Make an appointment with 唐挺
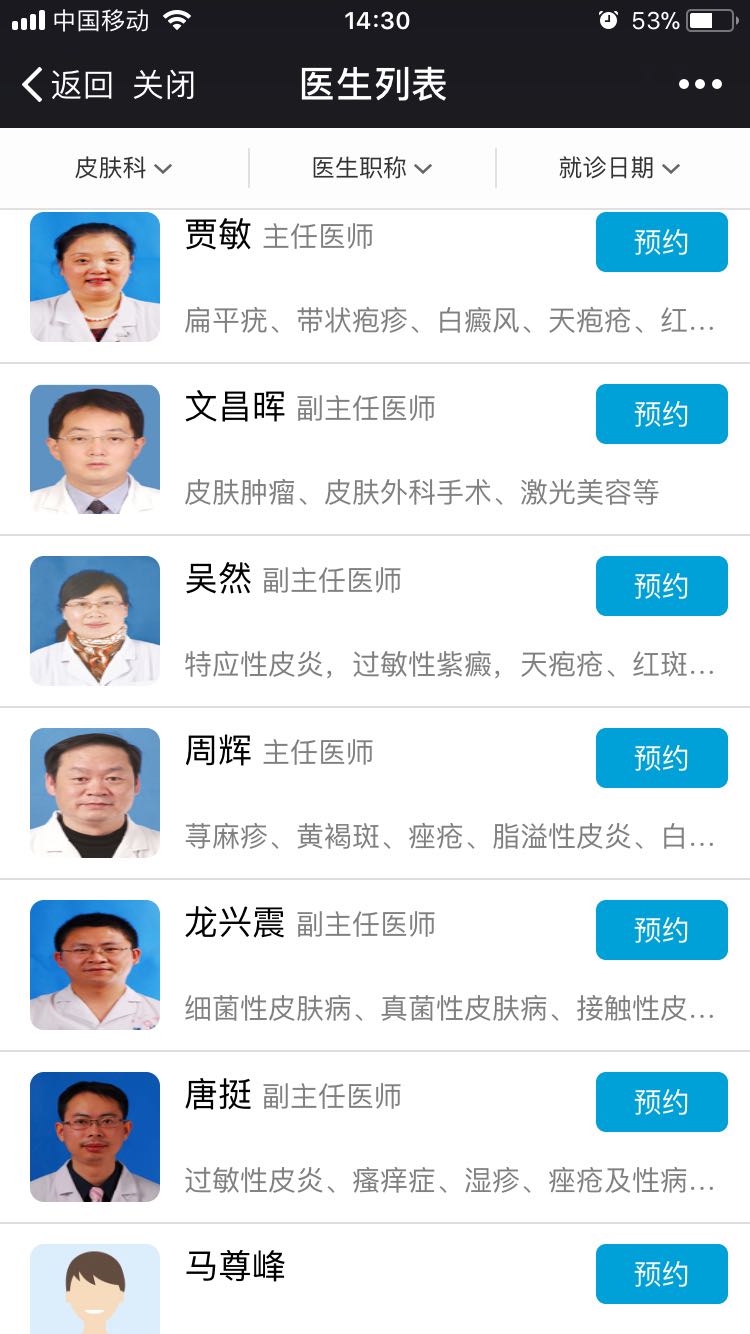Viewport: 750px width, 1334px height. tap(662, 1102)
